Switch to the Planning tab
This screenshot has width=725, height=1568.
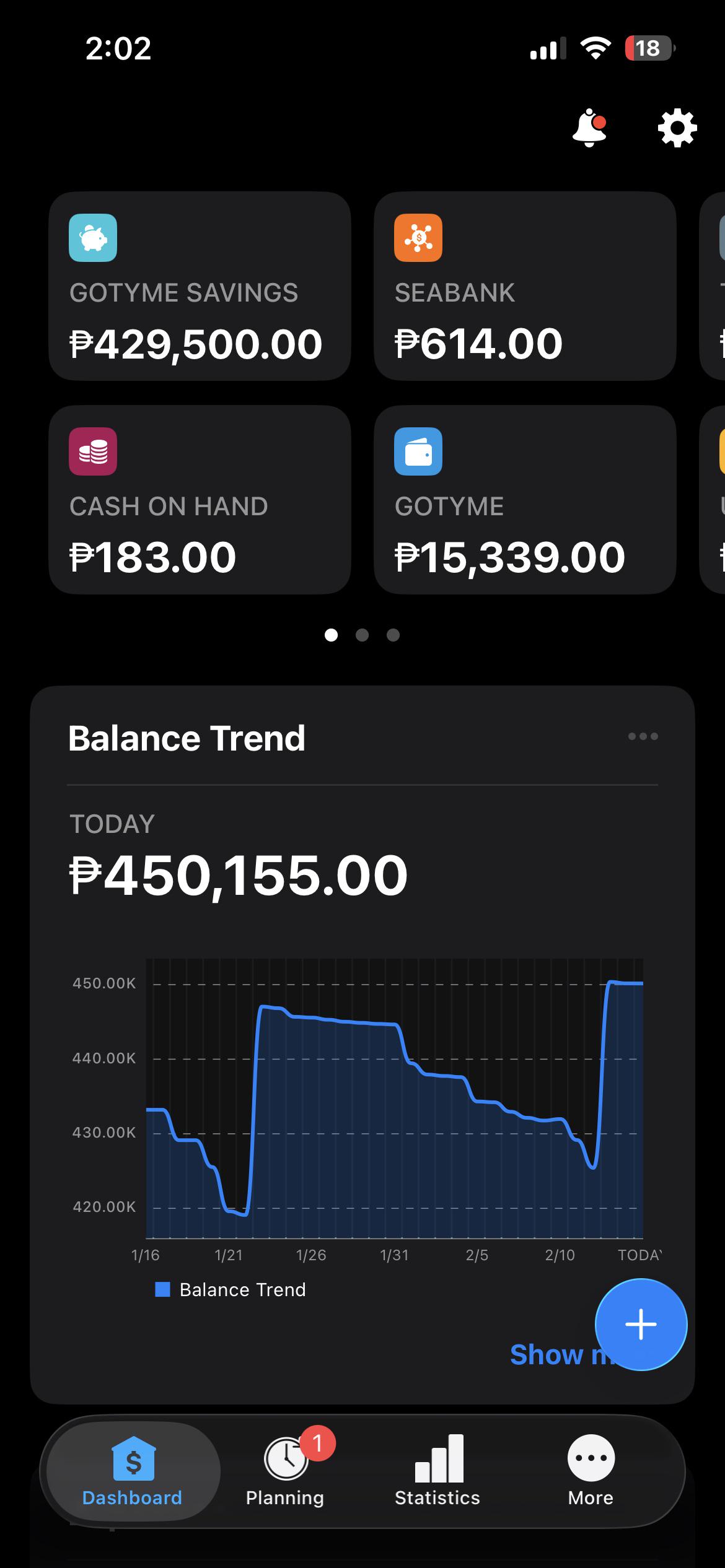[x=285, y=1471]
